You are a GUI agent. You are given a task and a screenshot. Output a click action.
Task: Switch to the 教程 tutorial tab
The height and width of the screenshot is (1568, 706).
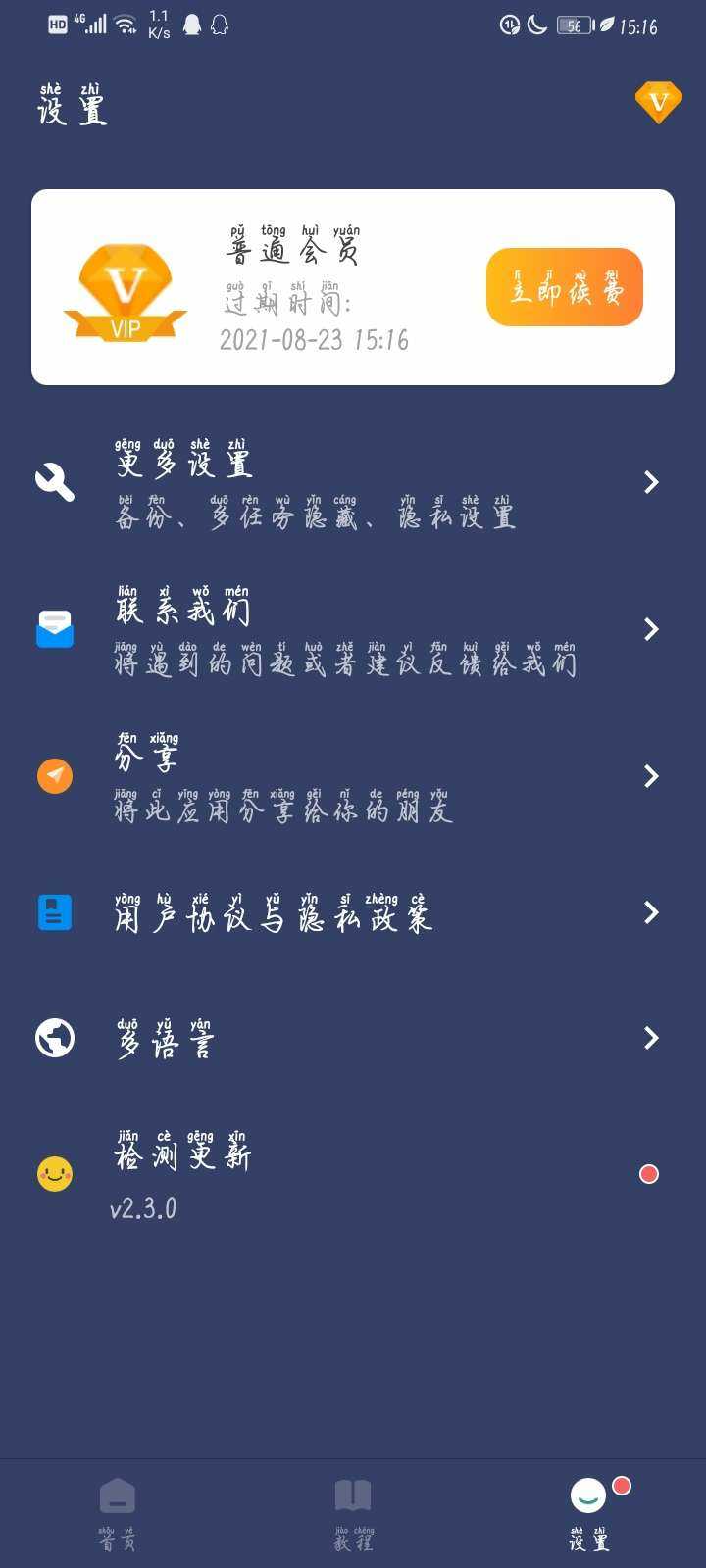[x=353, y=1514]
